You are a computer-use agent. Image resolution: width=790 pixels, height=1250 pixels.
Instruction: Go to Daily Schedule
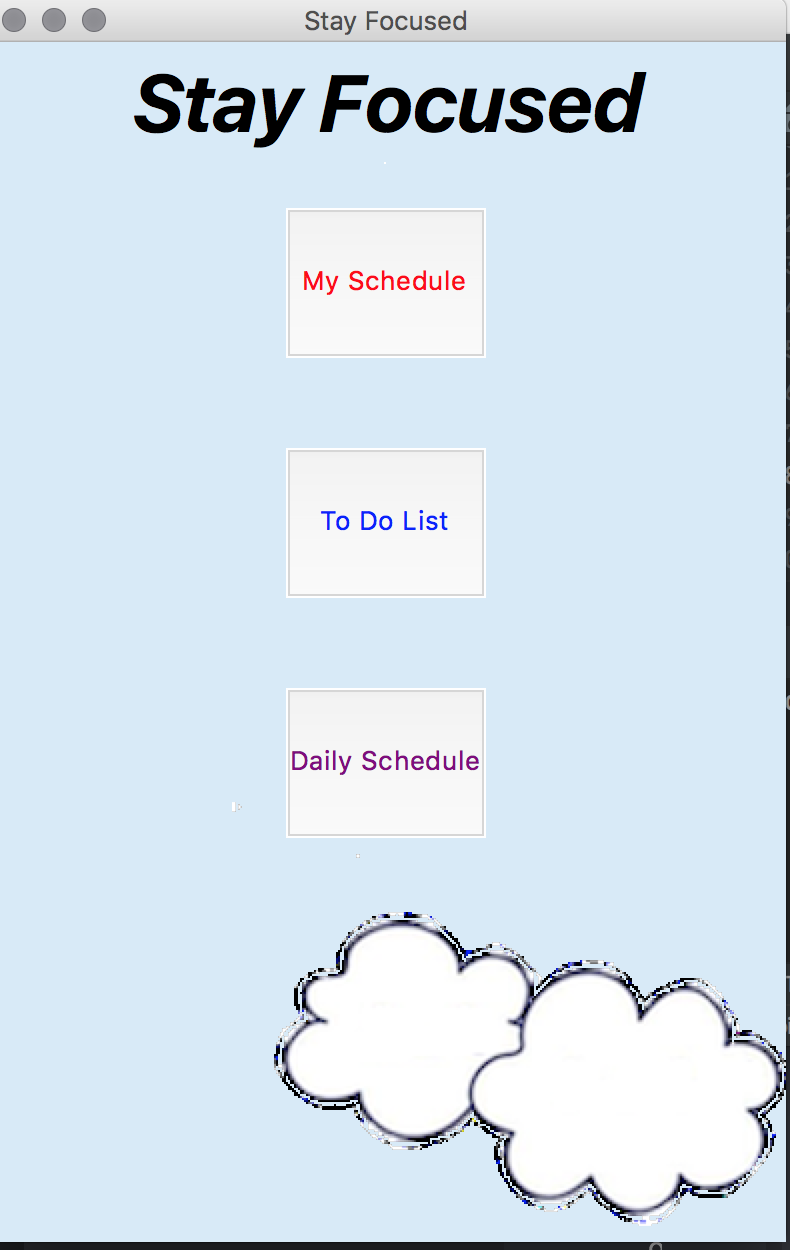[x=385, y=762]
